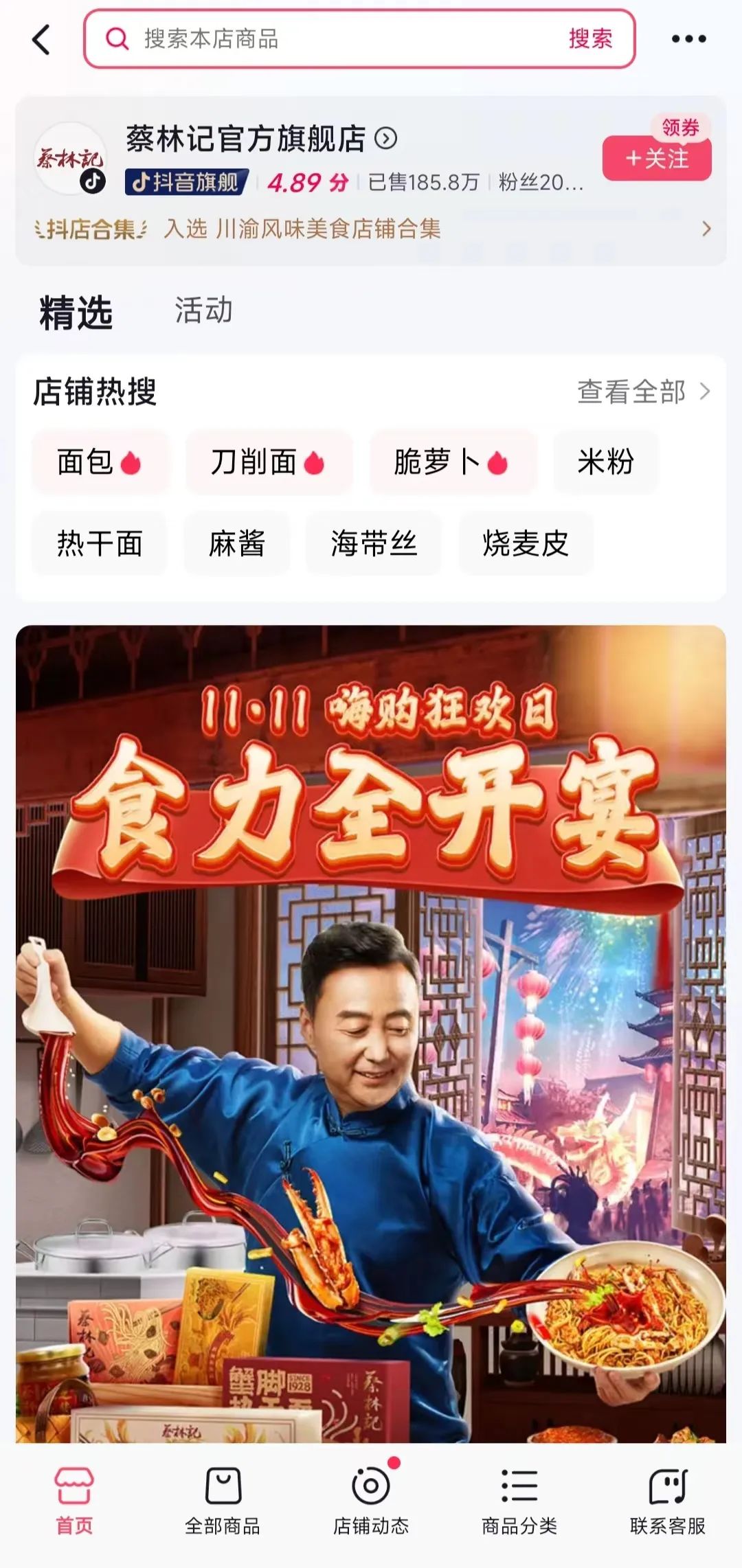The image size is (742, 1568).
Task: Tap the red 搜索 button
Action: [590, 39]
